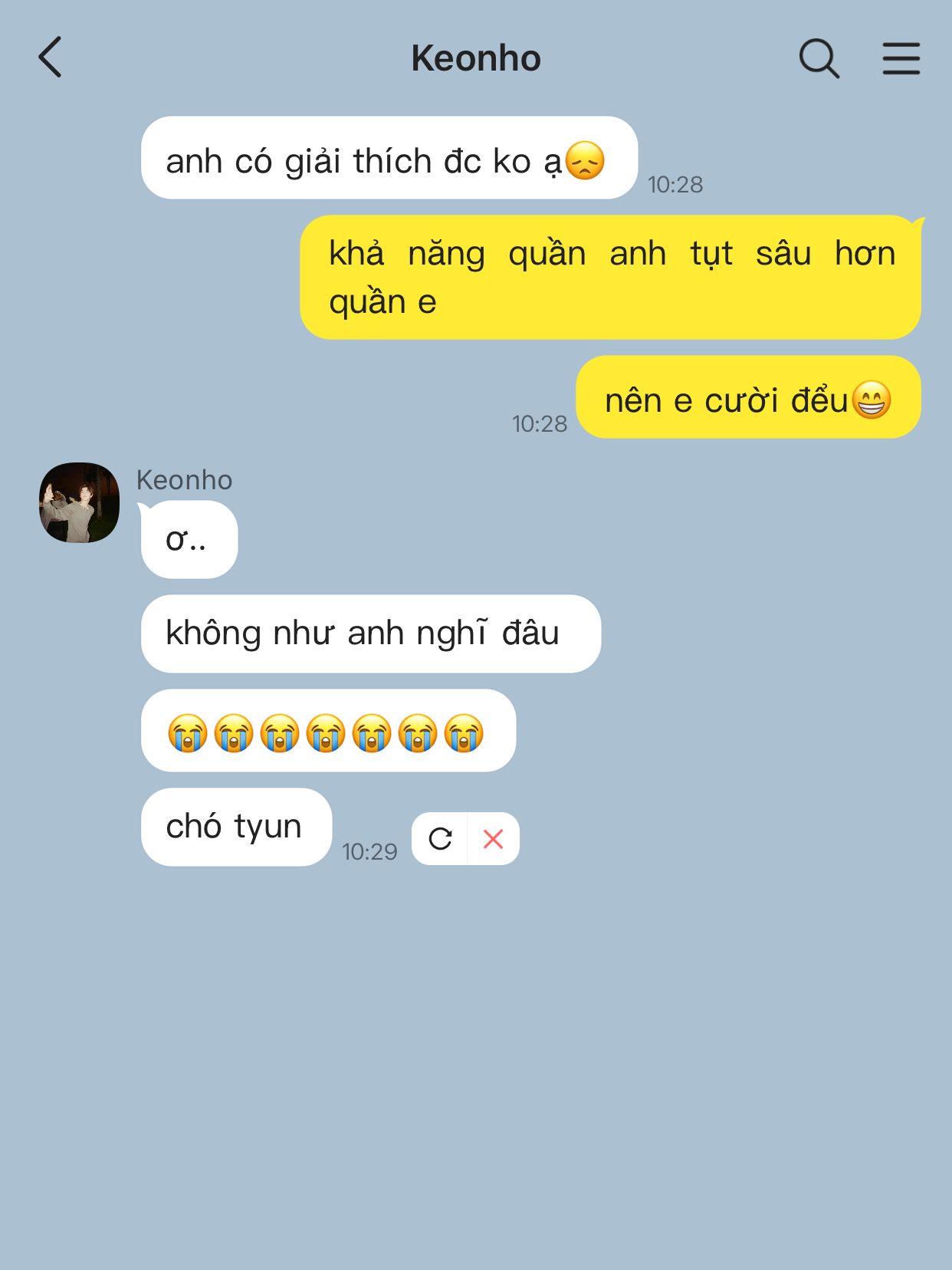Viewport: 952px width, 1270px height.
Task: Resend the failed "chó tyun" message
Action: pos(440,839)
